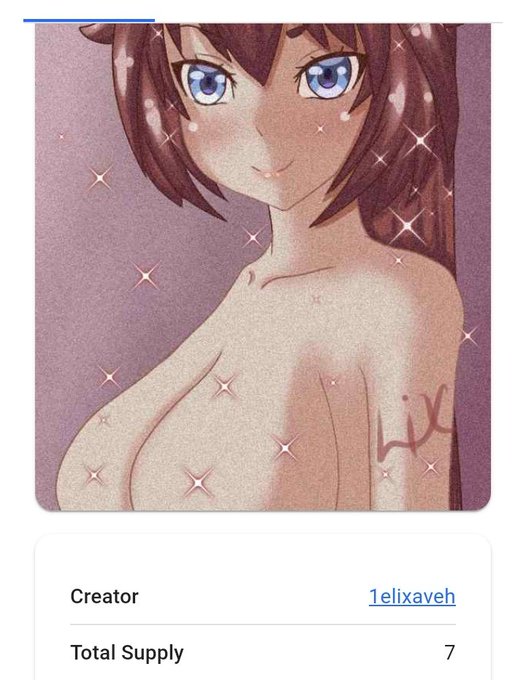Open creator link 1elixaveh
The image size is (526, 680).
tap(412, 596)
